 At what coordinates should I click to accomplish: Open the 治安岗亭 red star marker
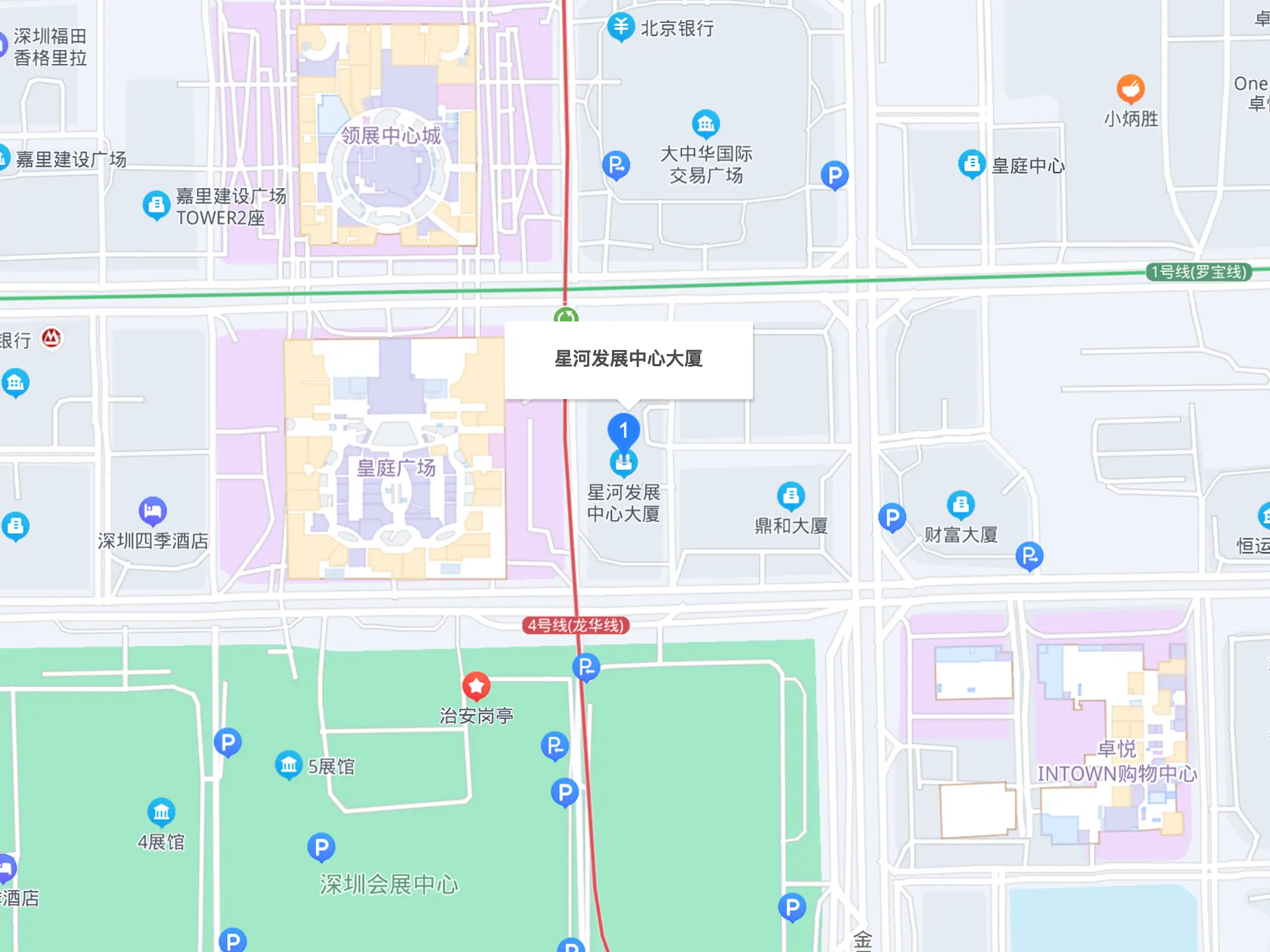[x=476, y=686]
